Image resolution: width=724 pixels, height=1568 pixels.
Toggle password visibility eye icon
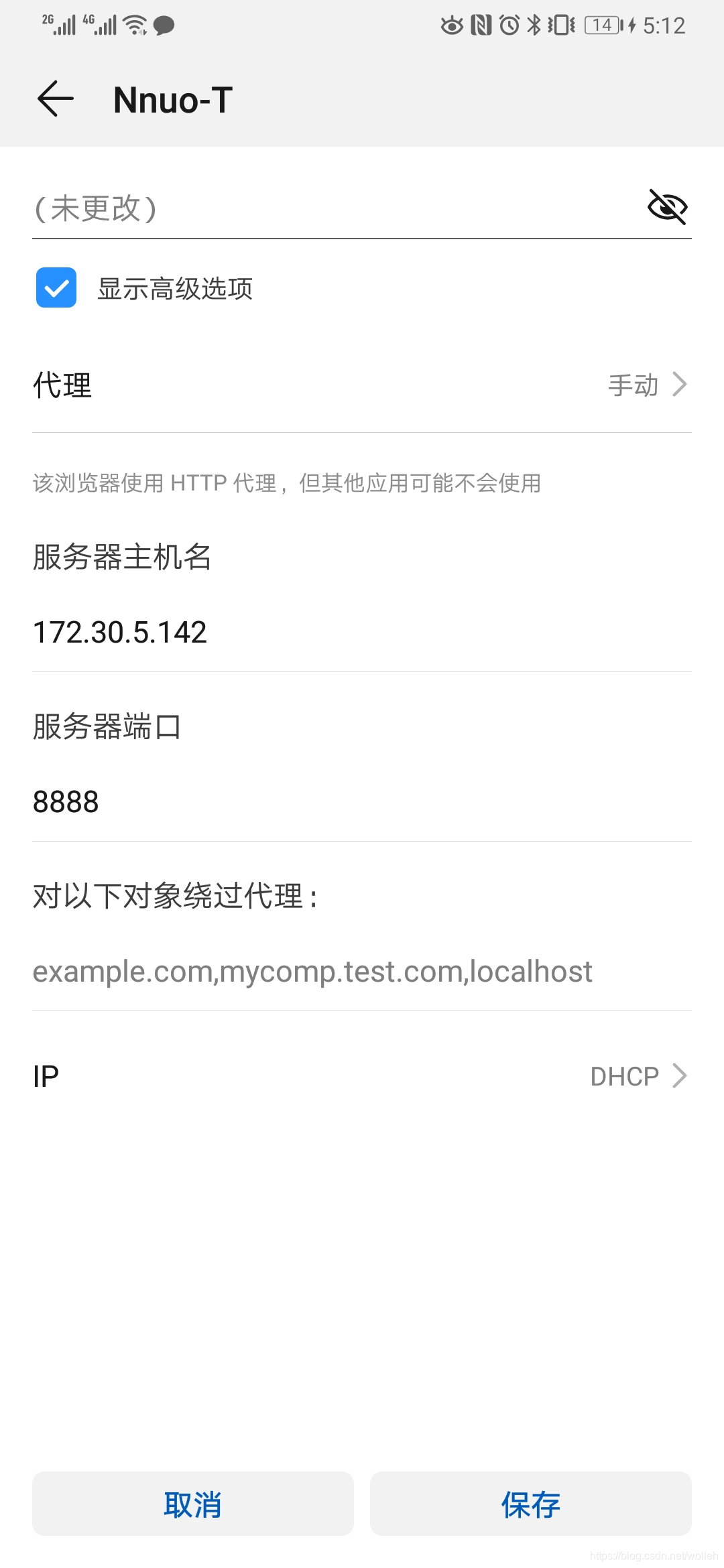[667, 206]
